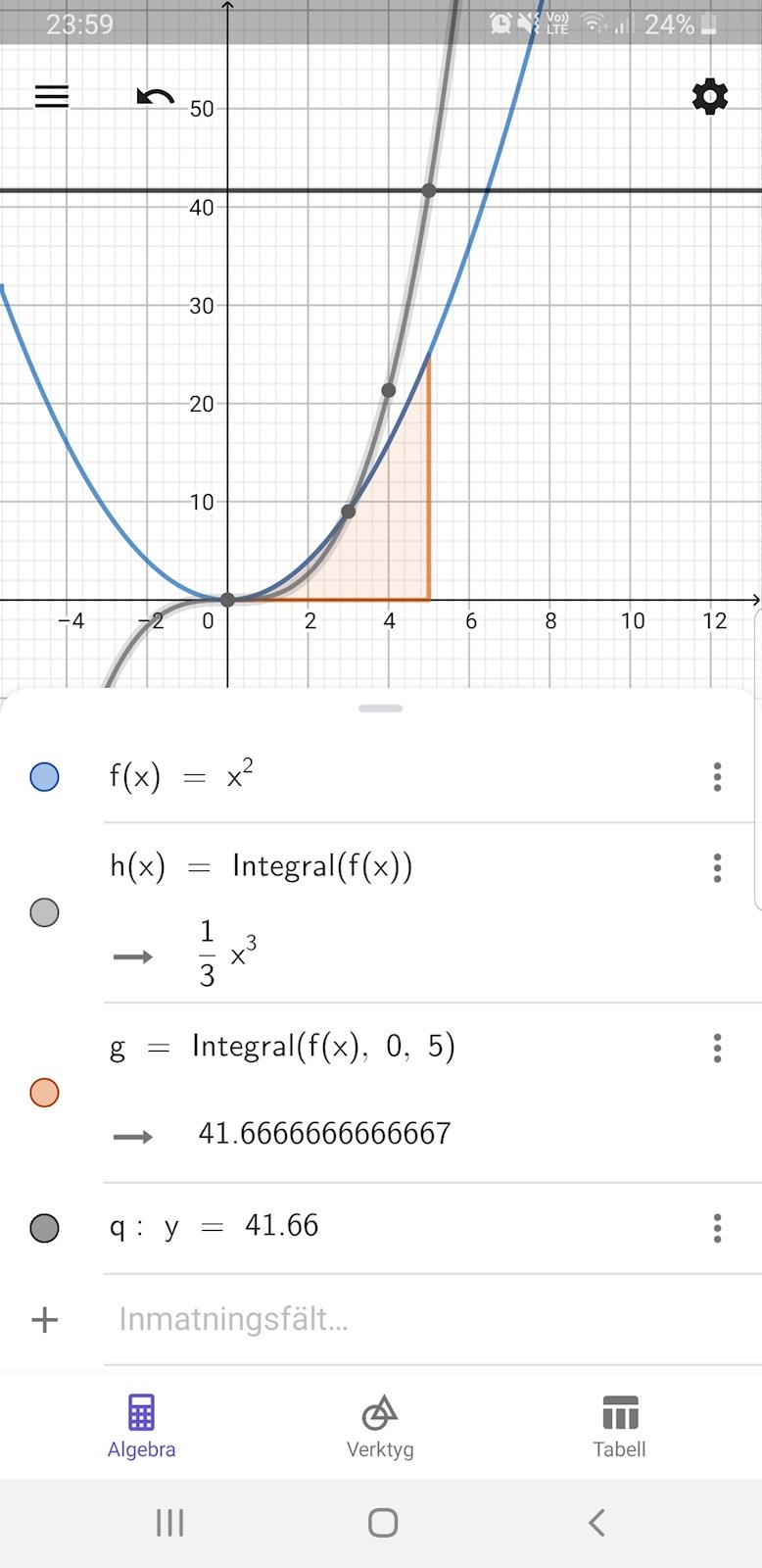Open graph settings gear
Image resolution: width=762 pixels, height=1568 pixels.
pyautogui.click(x=709, y=96)
